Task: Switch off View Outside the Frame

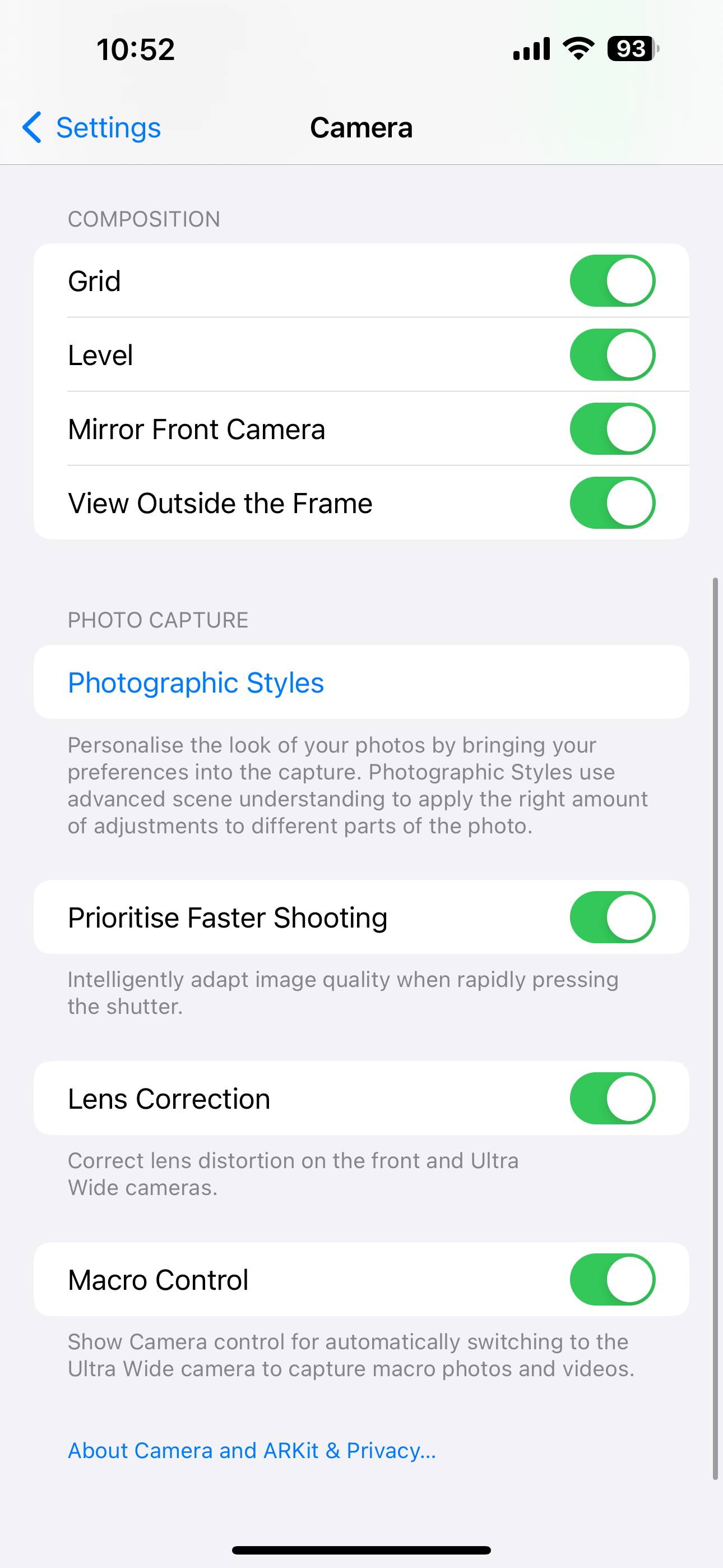Action: (612, 503)
